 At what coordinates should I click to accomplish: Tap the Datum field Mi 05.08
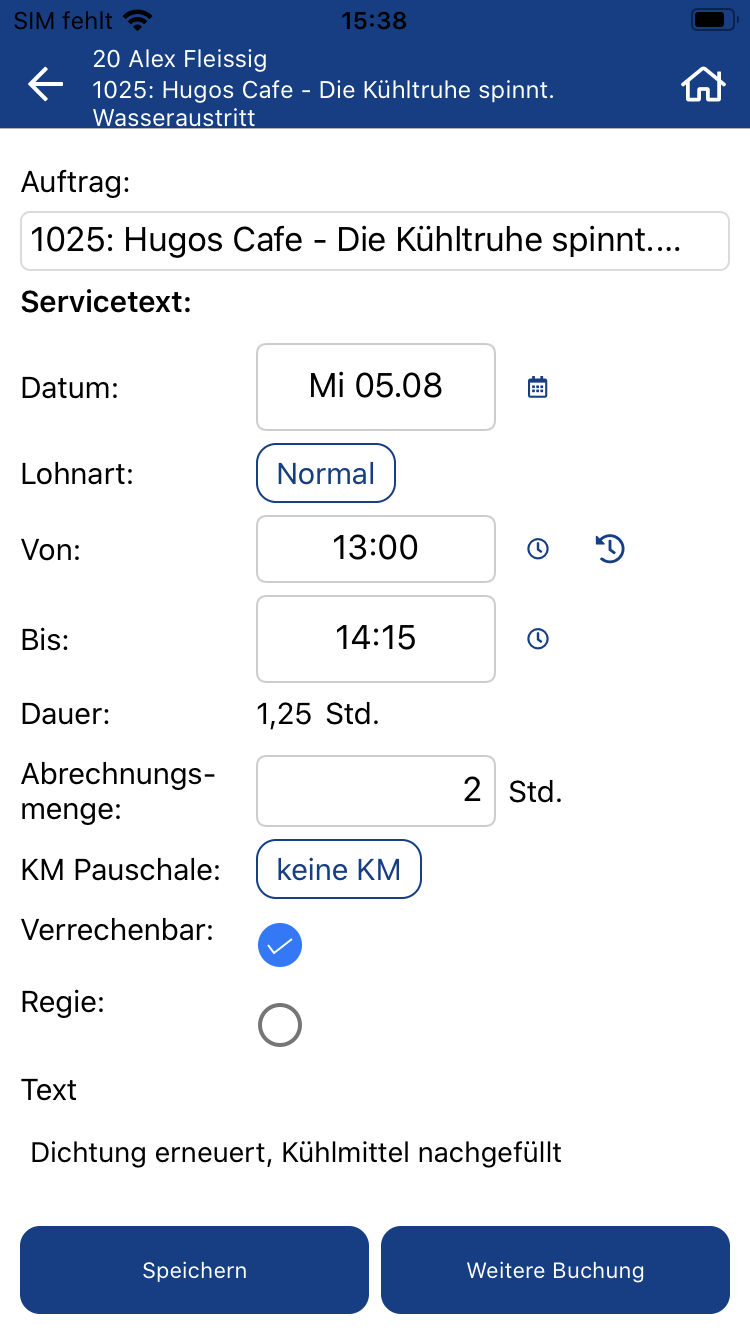pyautogui.click(x=376, y=387)
